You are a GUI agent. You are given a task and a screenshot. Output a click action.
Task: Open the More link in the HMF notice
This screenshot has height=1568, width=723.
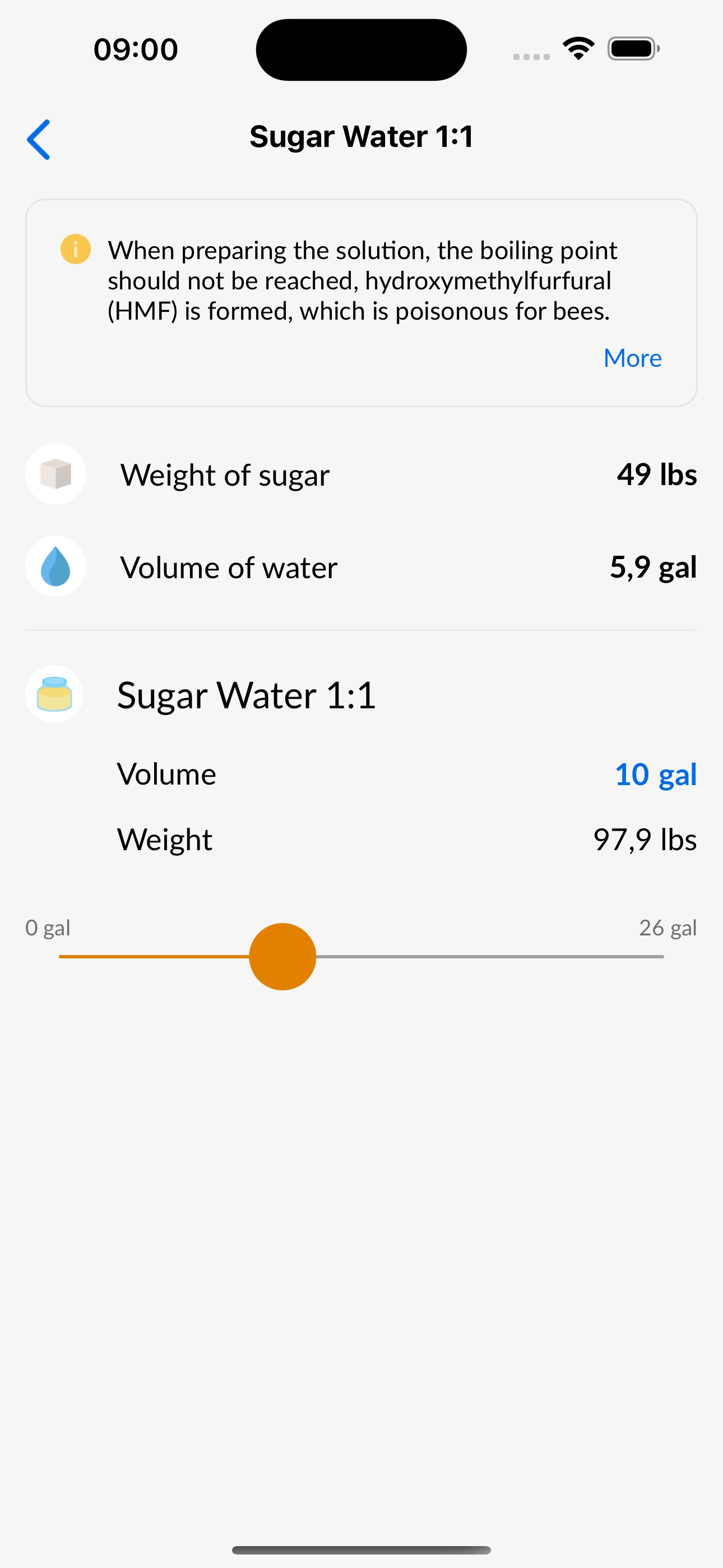click(x=632, y=358)
